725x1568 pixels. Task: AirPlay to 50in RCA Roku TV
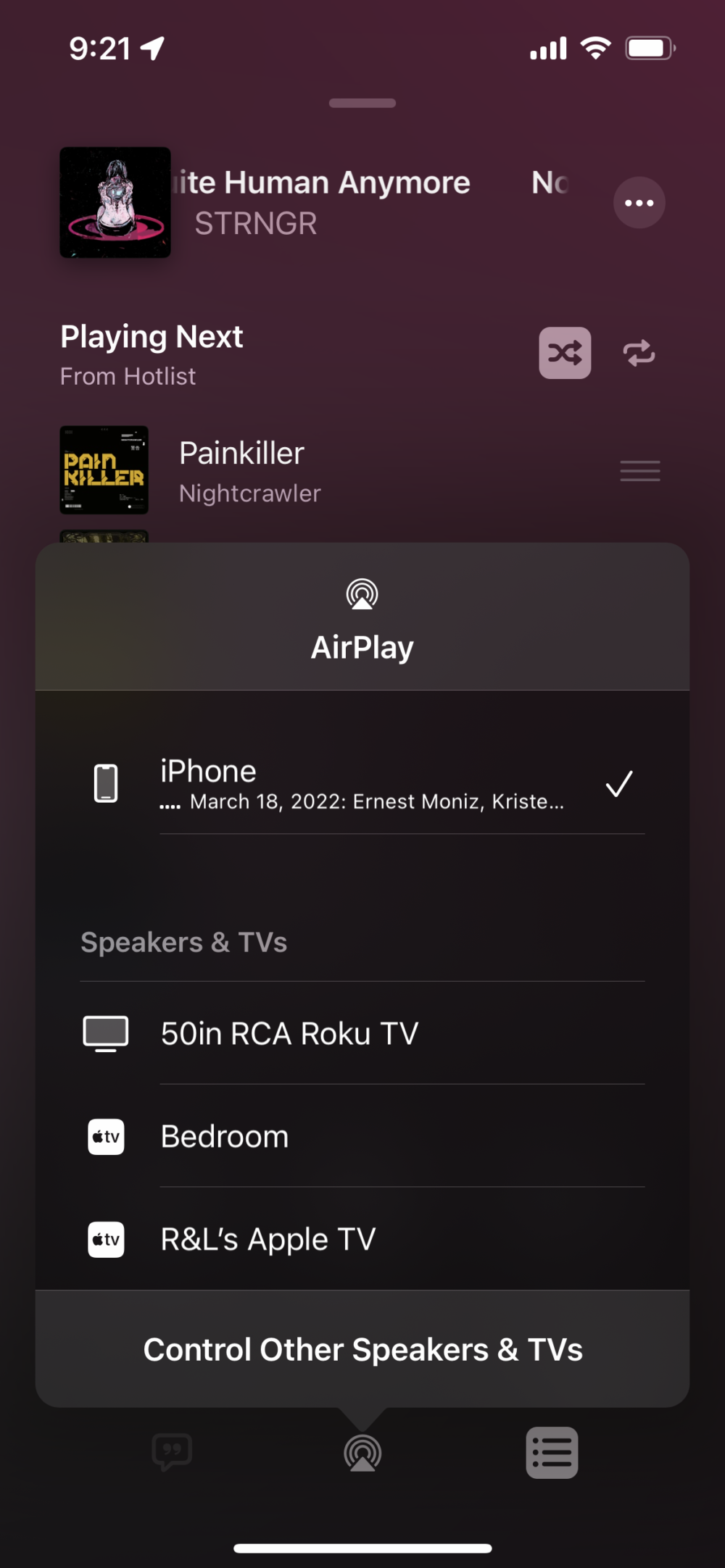(362, 1033)
